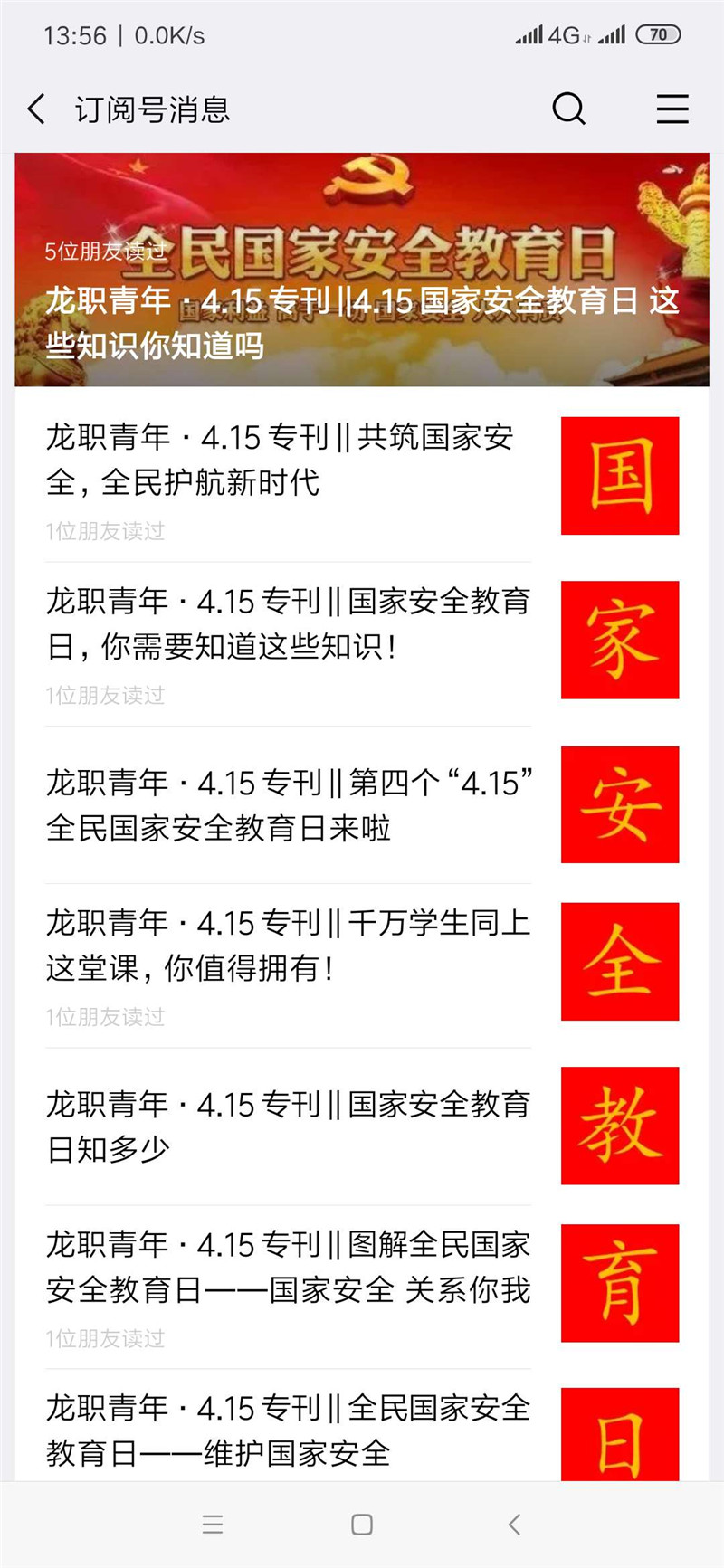Open article 共筑国家安全，全民护航新时代
The width and height of the screenshot is (724, 1568).
[x=288, y=460]
